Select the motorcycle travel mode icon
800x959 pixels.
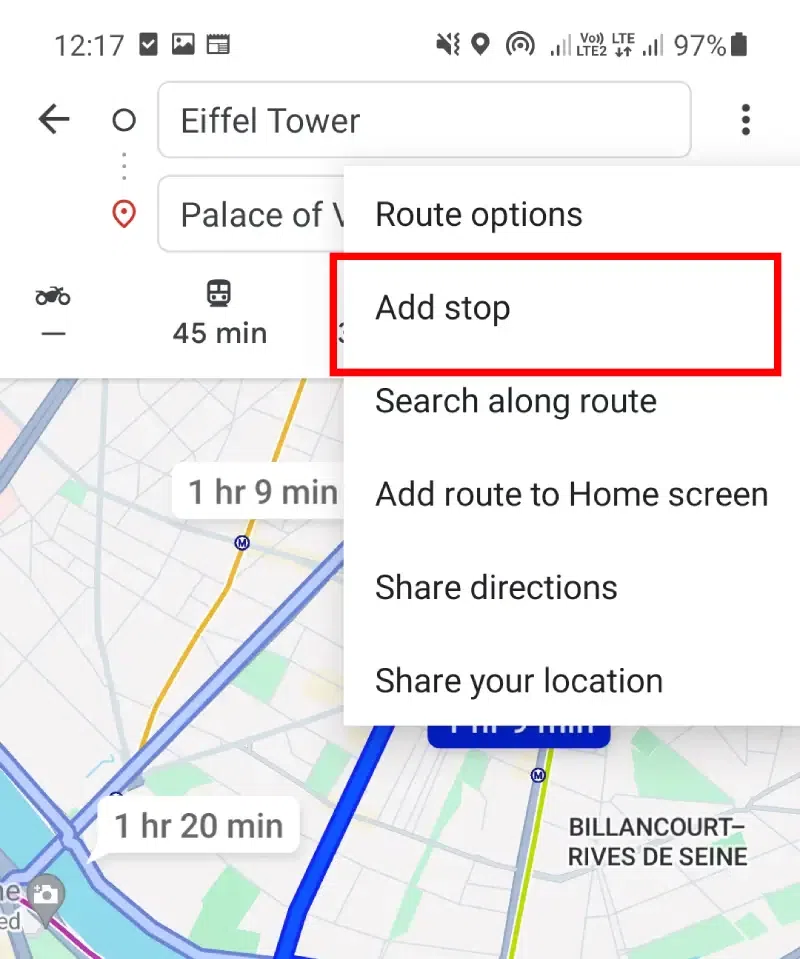pyautogui.click(x=52, y=296)
